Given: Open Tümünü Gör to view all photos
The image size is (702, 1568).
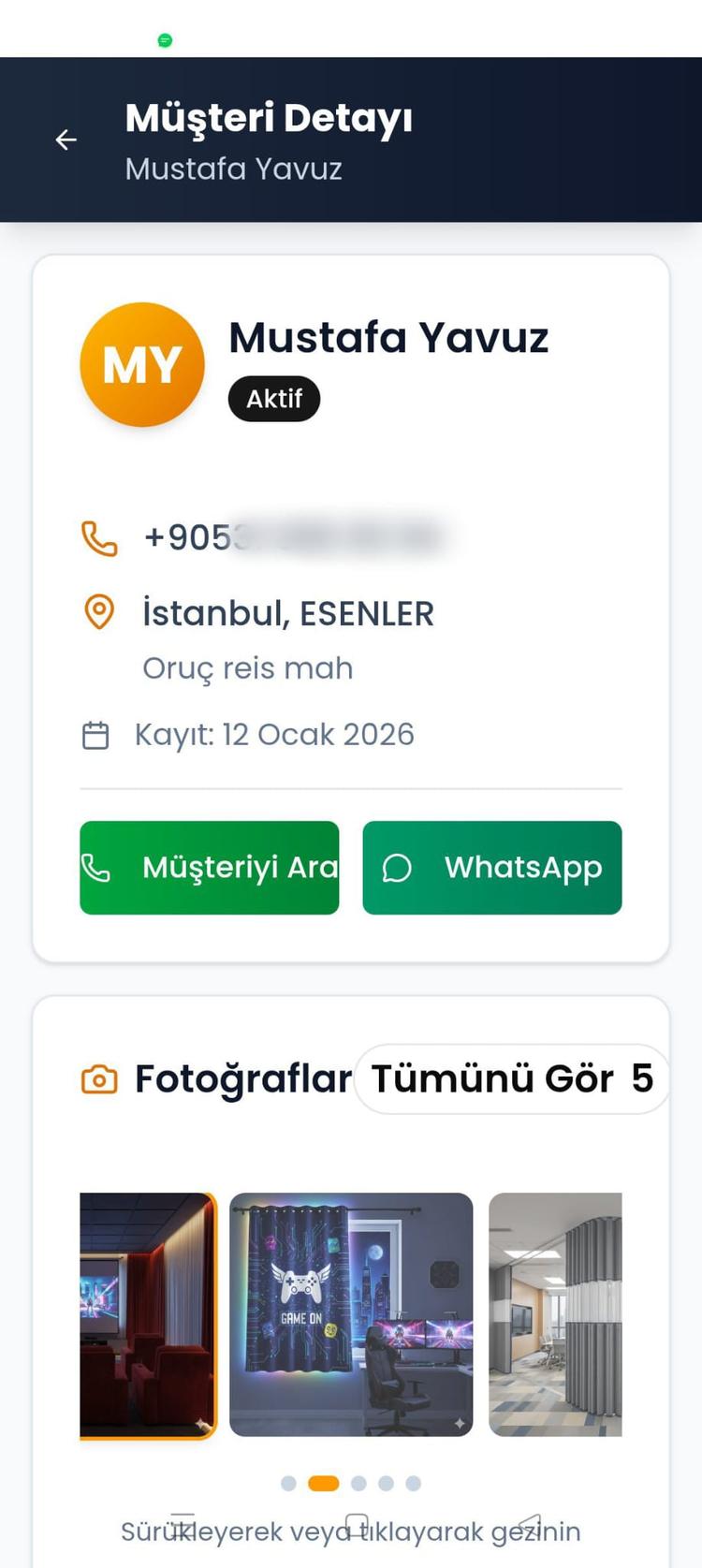Looking at the screenshot, I should pyautogui.click(x=512, y=1078).
